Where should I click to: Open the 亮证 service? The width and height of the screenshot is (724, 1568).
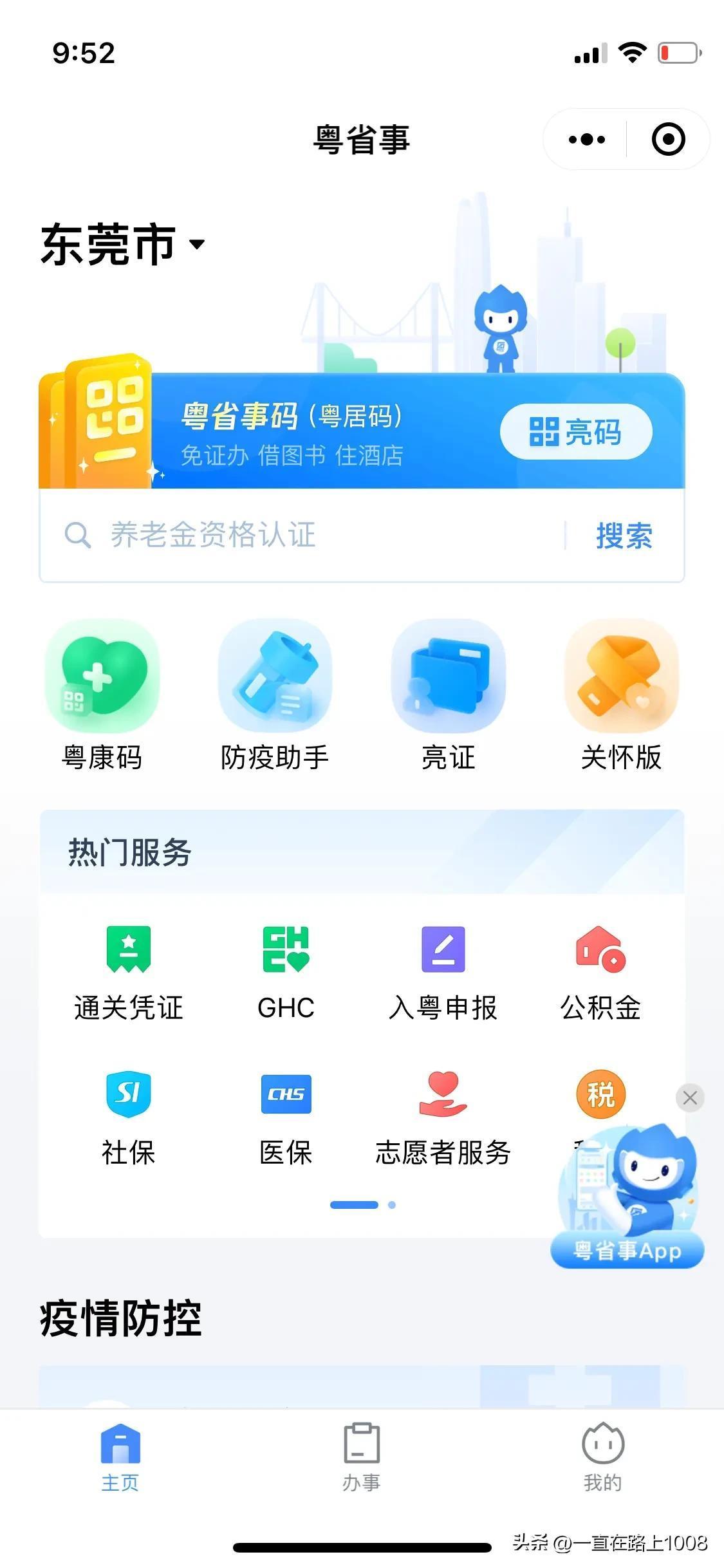tap(448, 695)
